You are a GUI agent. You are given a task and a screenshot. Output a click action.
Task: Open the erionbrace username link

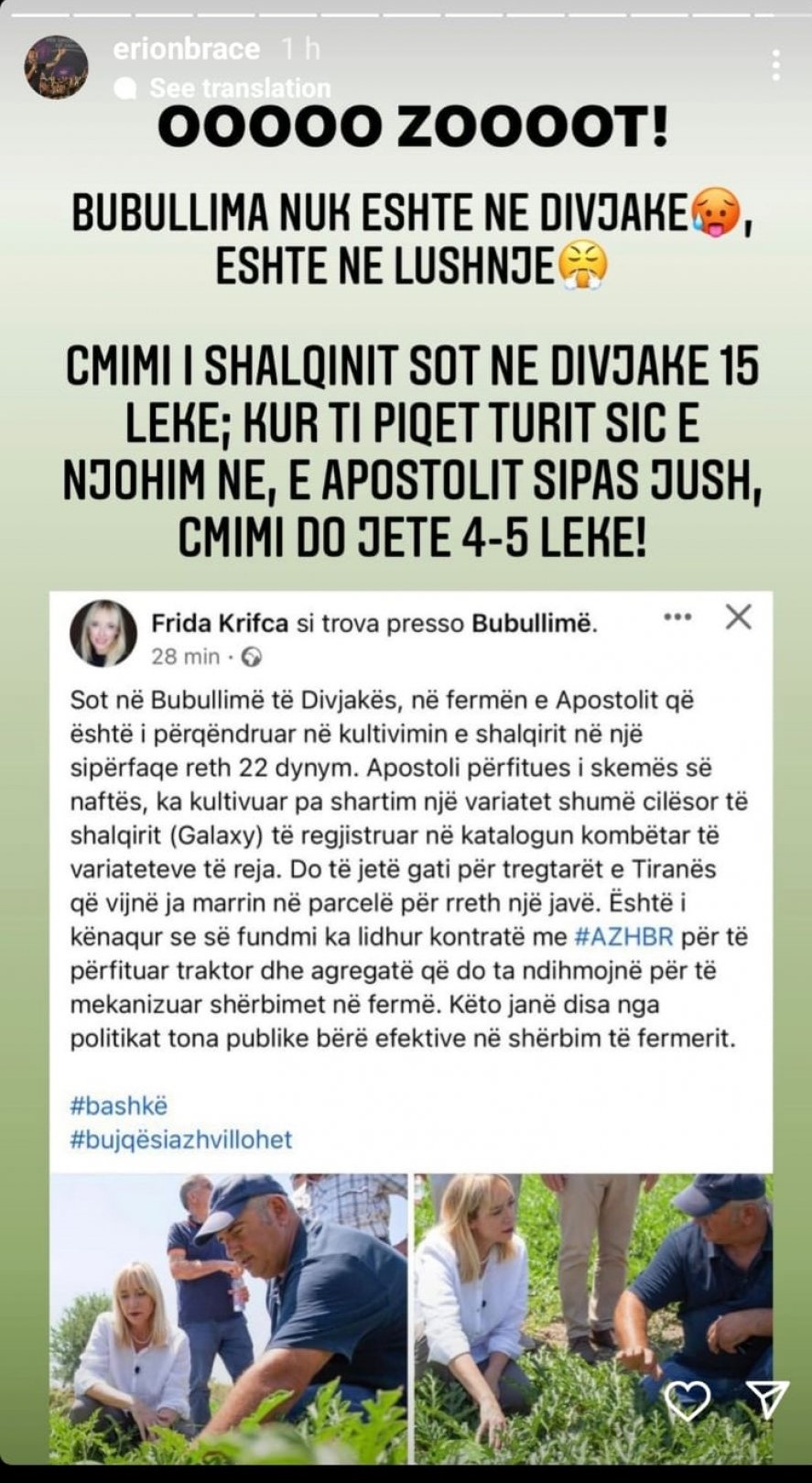(186, 49)
